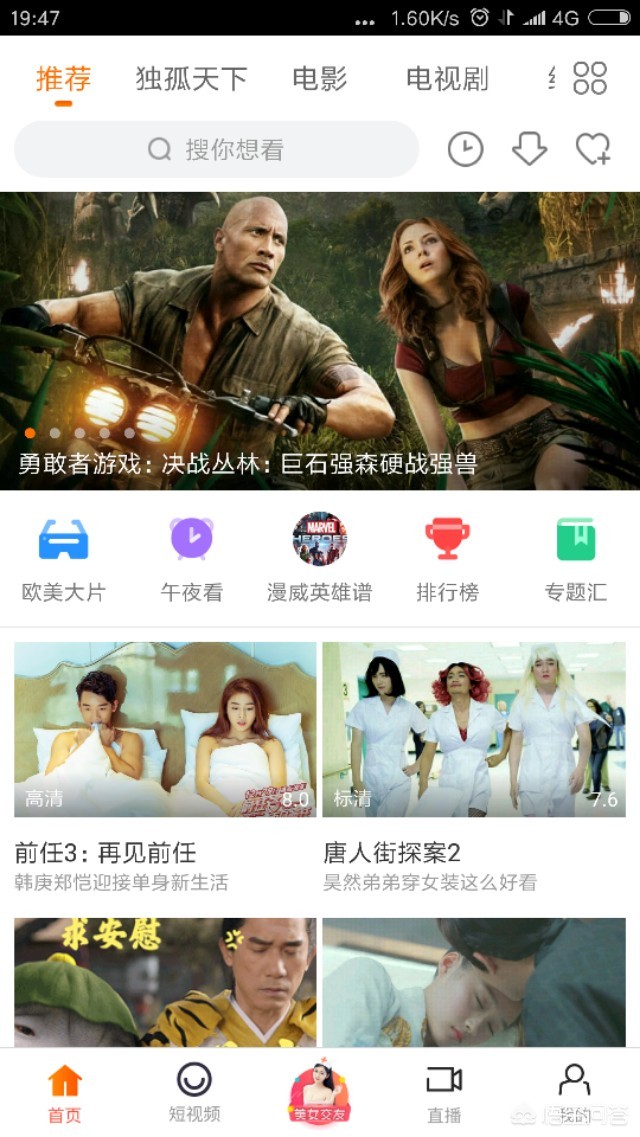The height and width of the screenshot is (1137, 640).
Task: Open the 专题汇 topics
Action: pyautogui.click(x=575, y=558)
